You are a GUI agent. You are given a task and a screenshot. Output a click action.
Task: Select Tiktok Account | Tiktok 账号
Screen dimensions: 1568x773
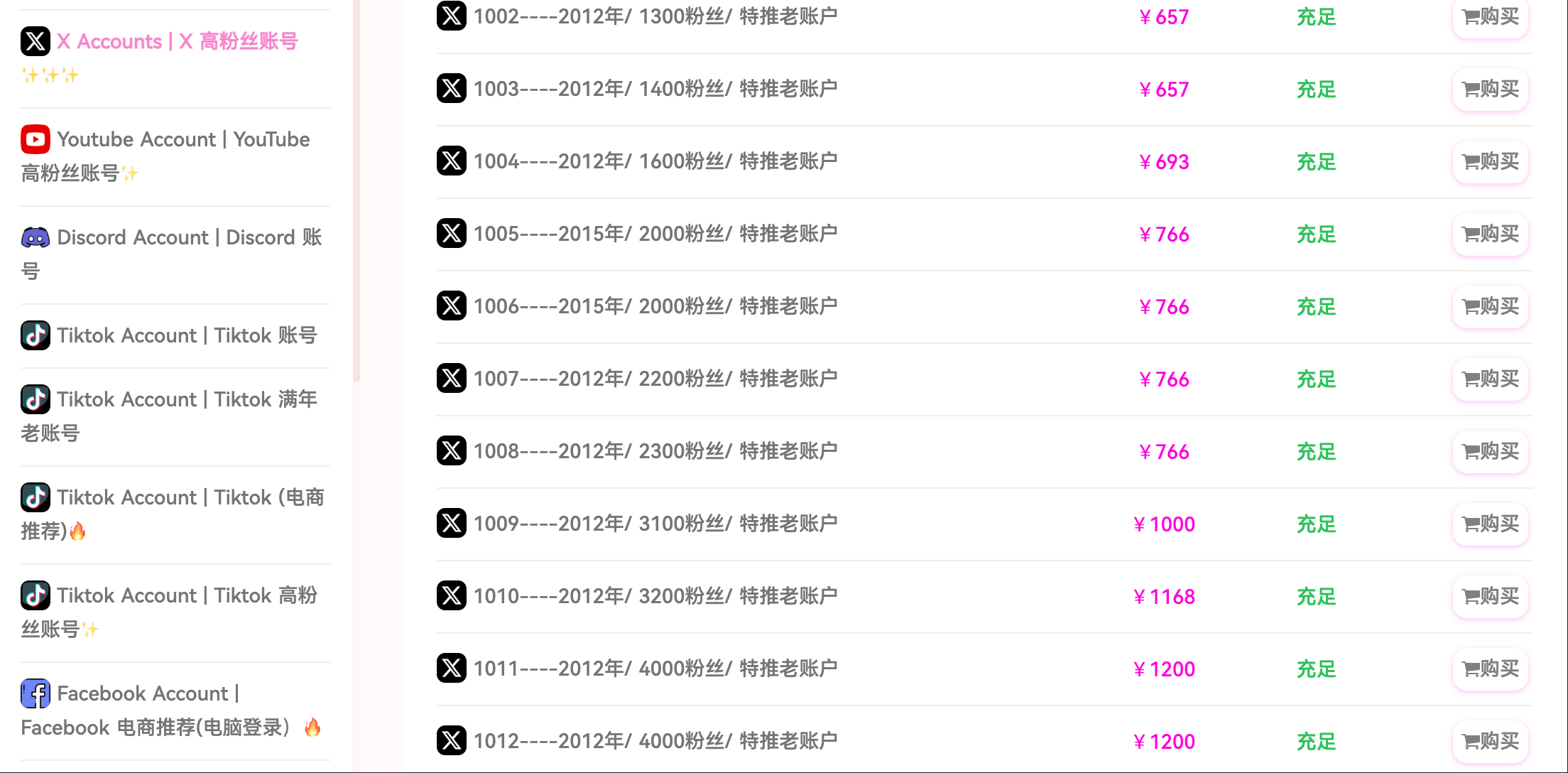click(x=186, y=336)
